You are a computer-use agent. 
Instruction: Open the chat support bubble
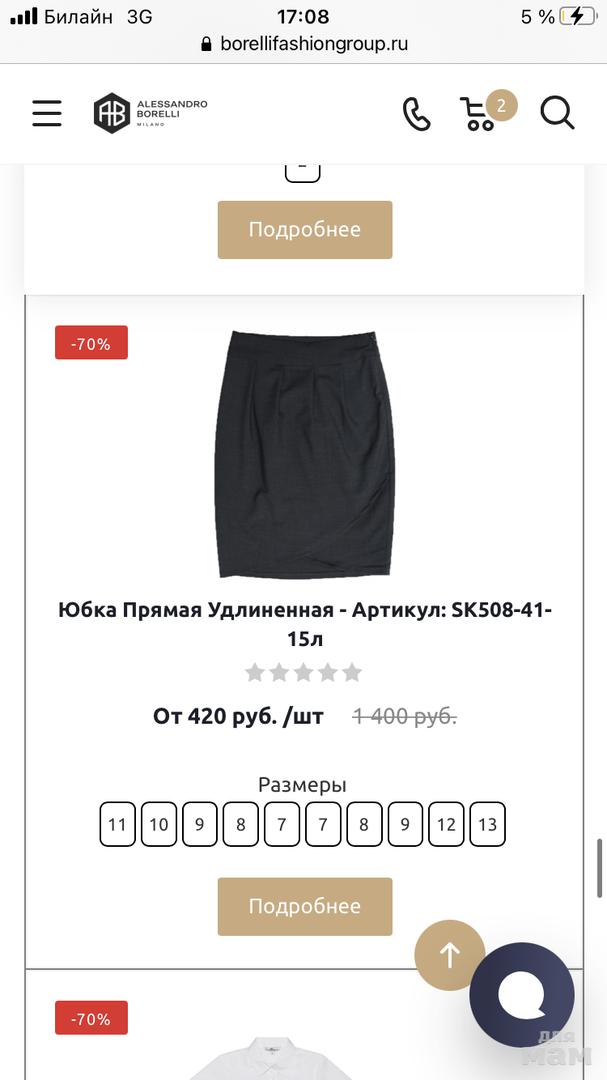click(x=522, y=994)
